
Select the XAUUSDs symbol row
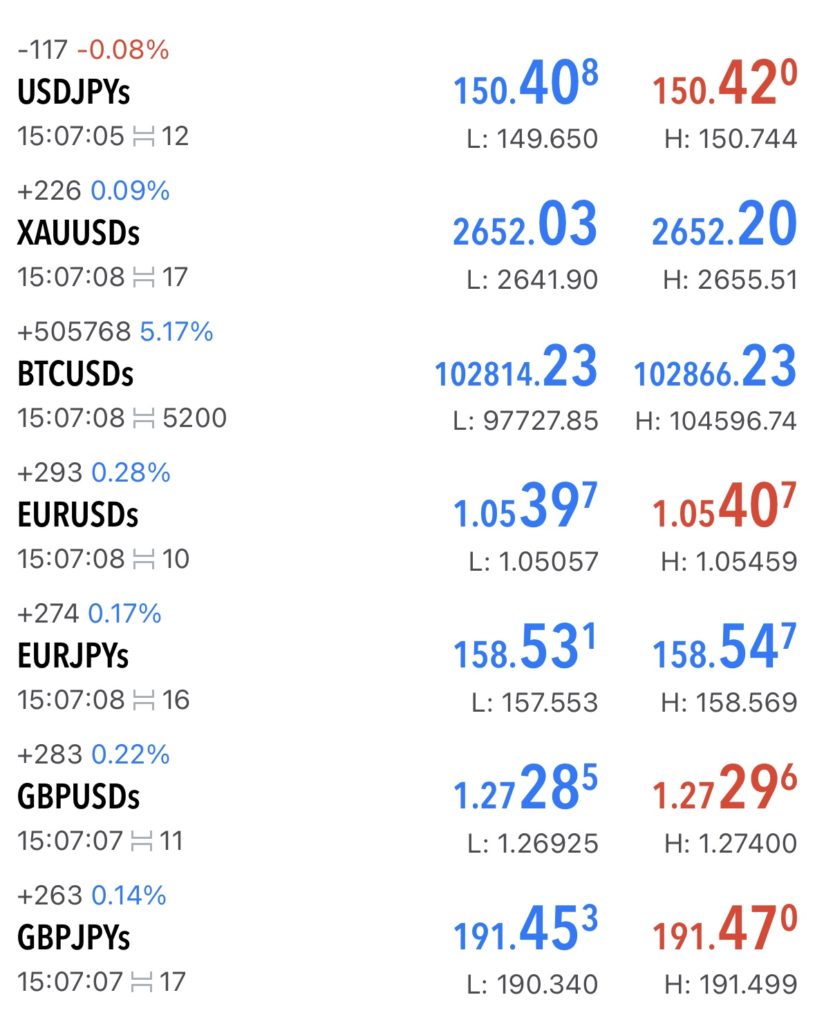79,234
